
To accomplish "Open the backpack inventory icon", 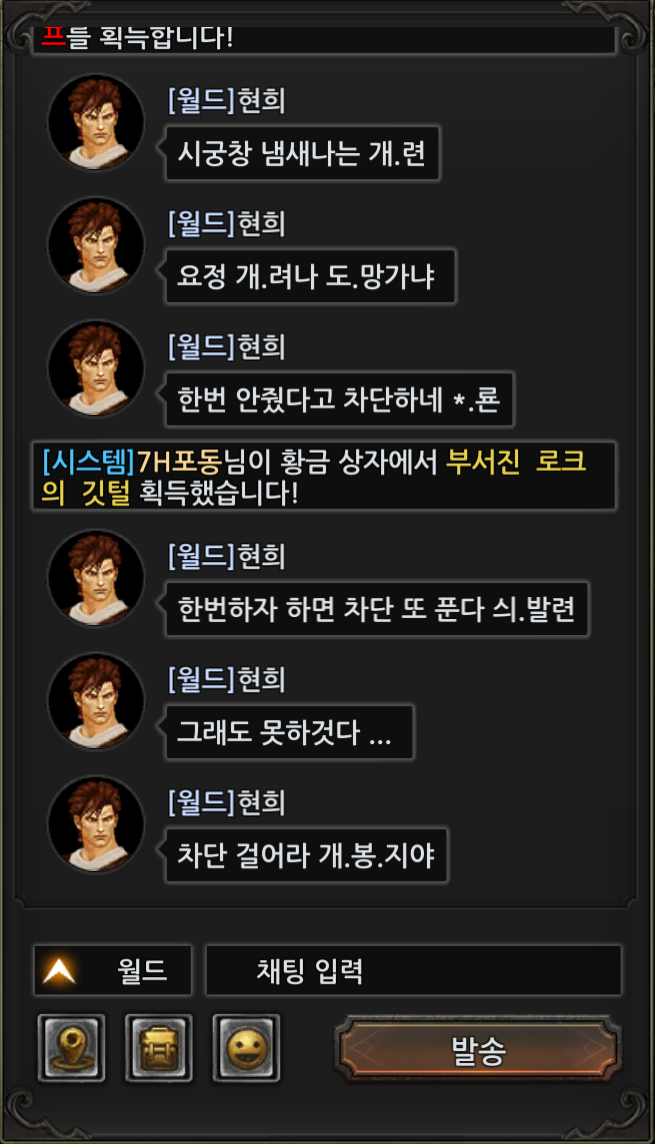I will pyautogui.click(x=158, y=1048).
